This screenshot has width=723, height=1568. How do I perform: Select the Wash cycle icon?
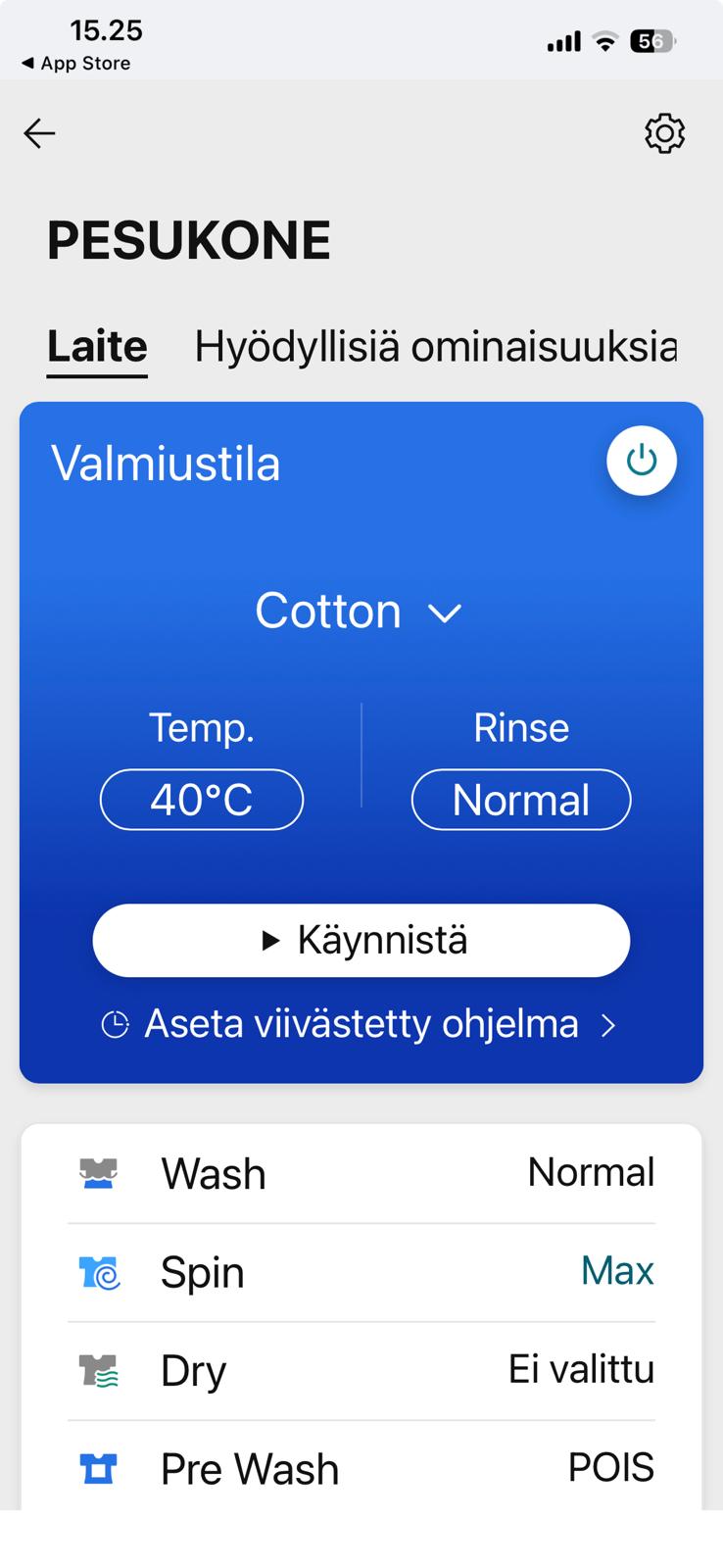pos(98,1173)
